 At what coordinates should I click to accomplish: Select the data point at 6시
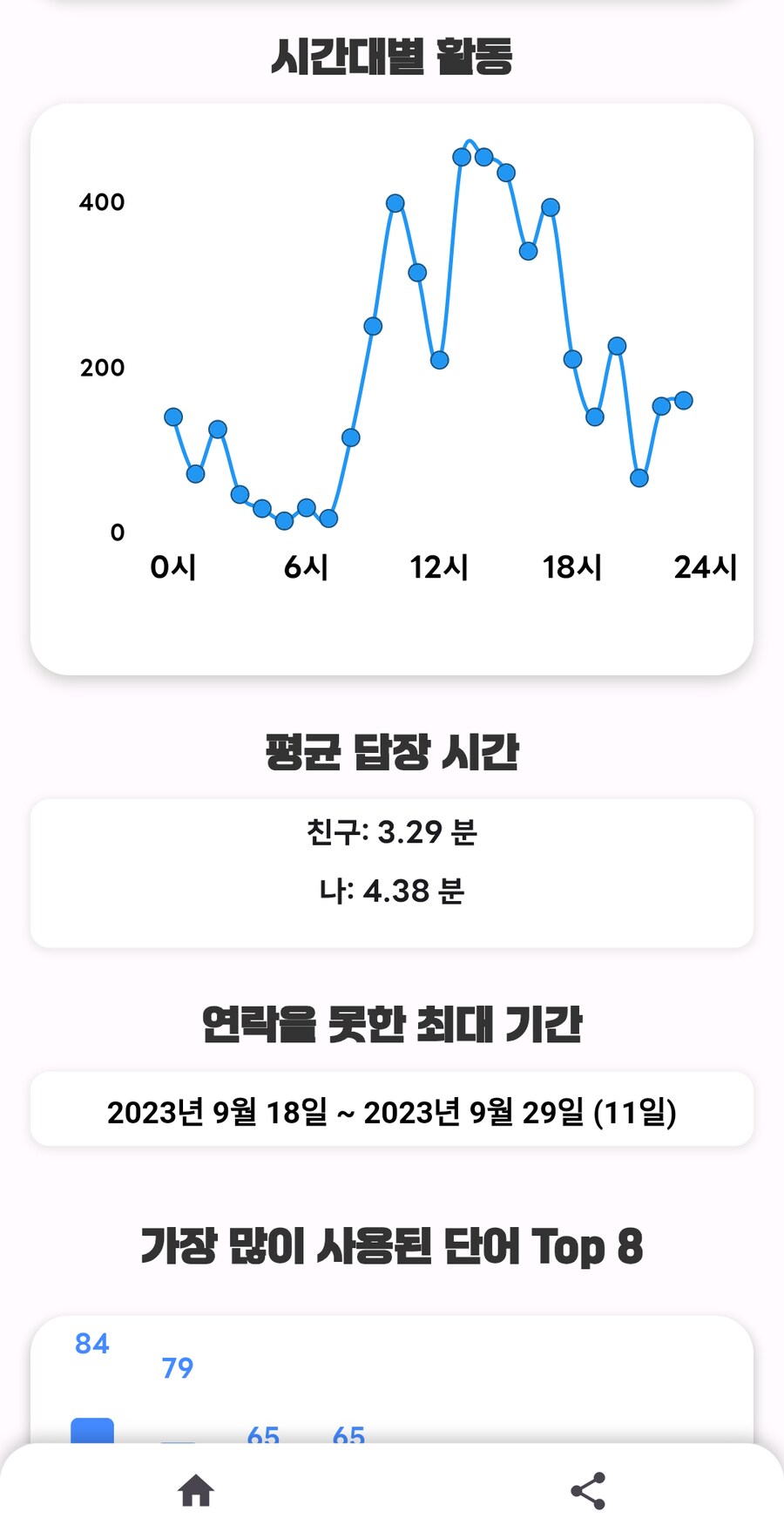(x=307, y=506)
